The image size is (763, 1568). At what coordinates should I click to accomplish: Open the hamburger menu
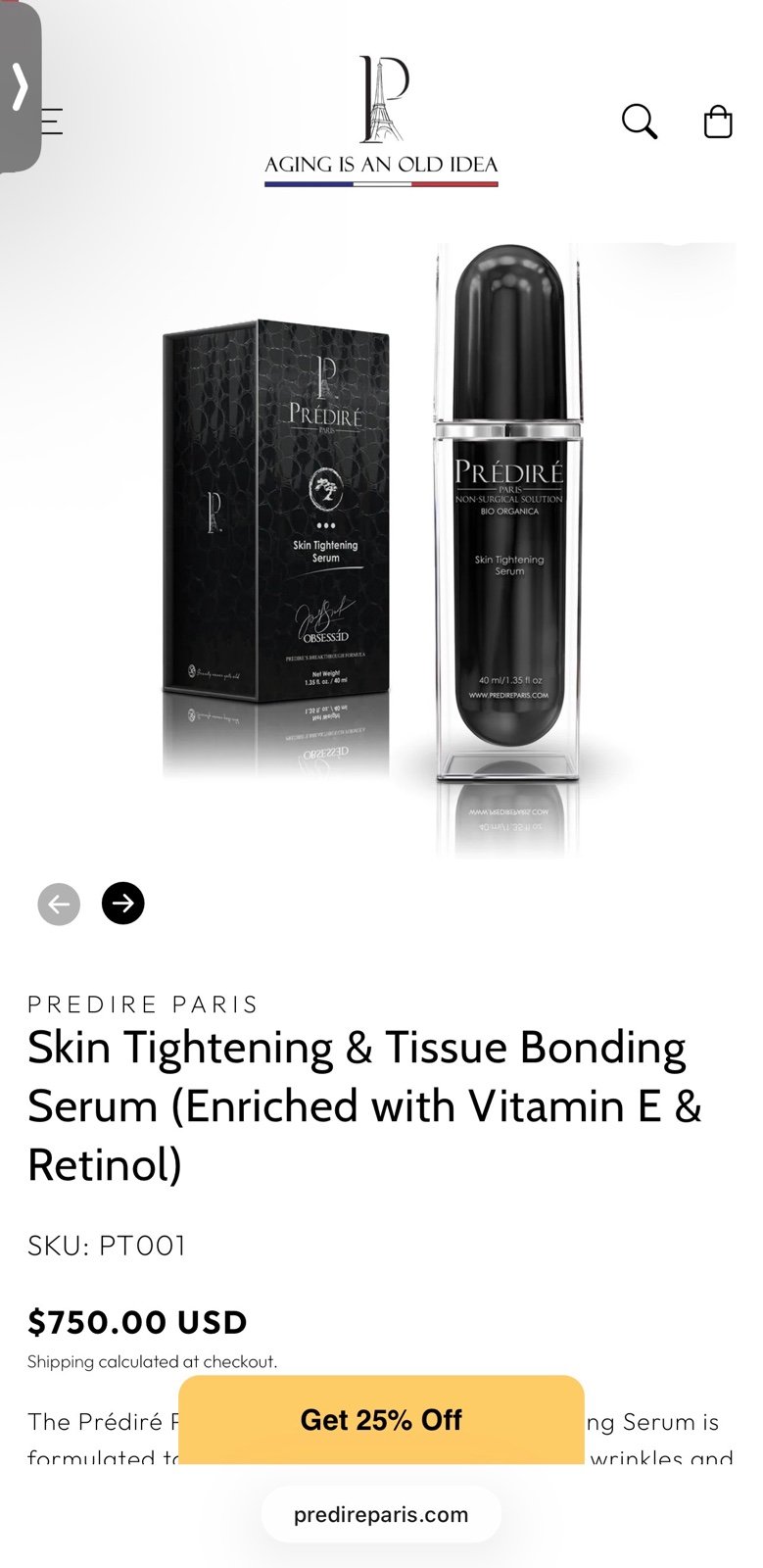[x=53, y=121]
